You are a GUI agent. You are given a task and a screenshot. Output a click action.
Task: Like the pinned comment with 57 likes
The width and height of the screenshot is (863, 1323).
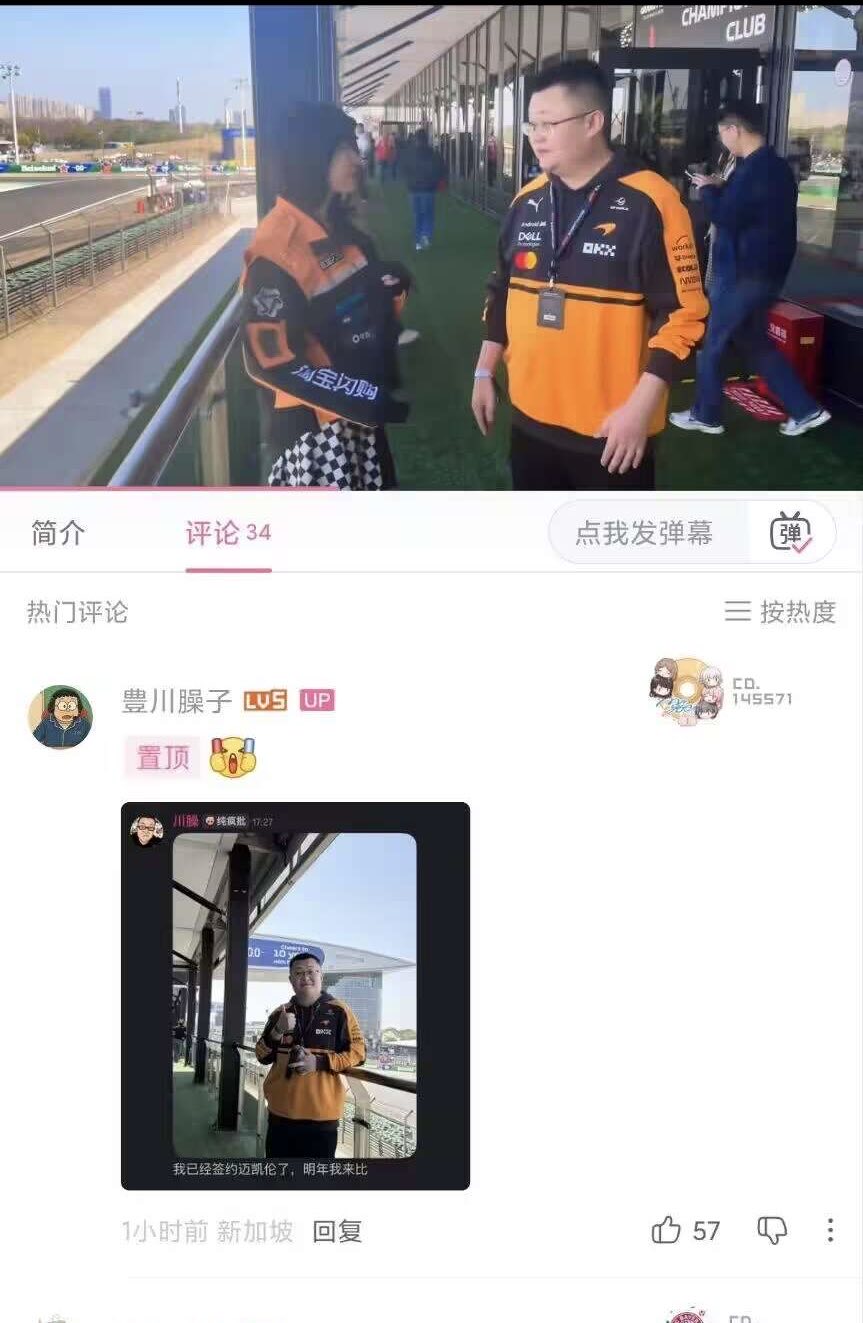point(667,1230)
